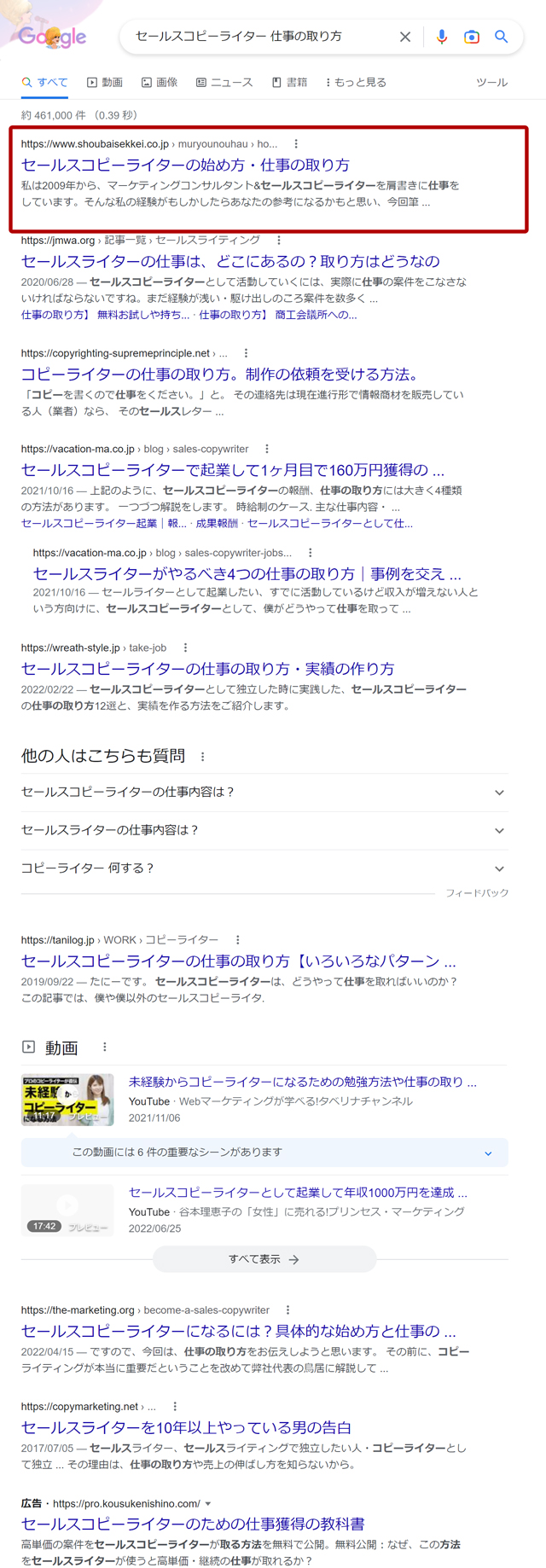This screenshot has height=1568, width=546.
Task: Start voice search with microphone
Action: point(441,37)
